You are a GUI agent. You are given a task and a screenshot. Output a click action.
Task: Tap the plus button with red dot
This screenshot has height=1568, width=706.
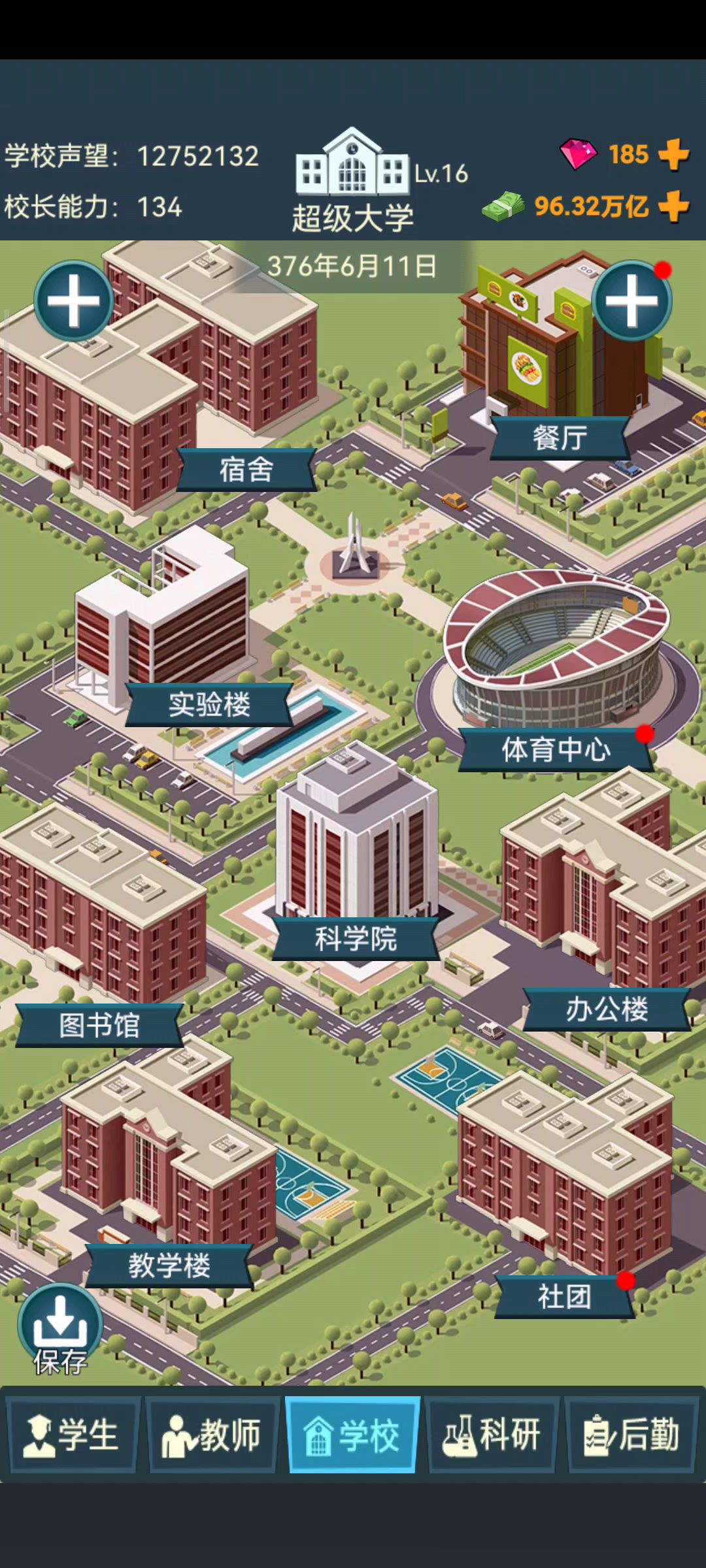pos(631,301)
